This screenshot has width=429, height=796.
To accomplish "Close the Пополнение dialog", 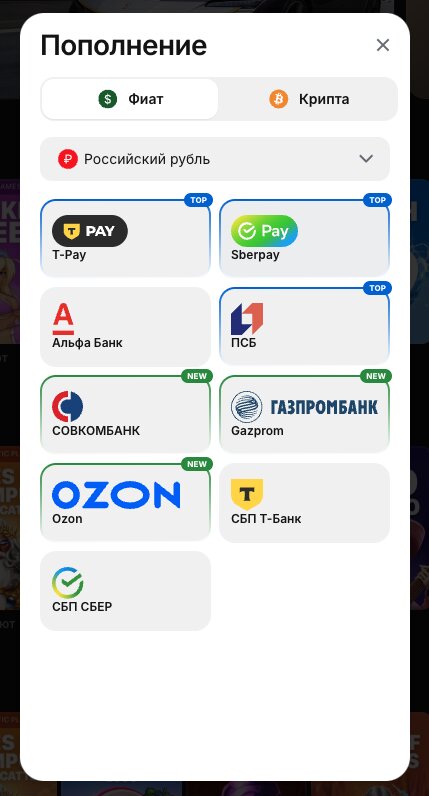I will [x=383, y=45].
